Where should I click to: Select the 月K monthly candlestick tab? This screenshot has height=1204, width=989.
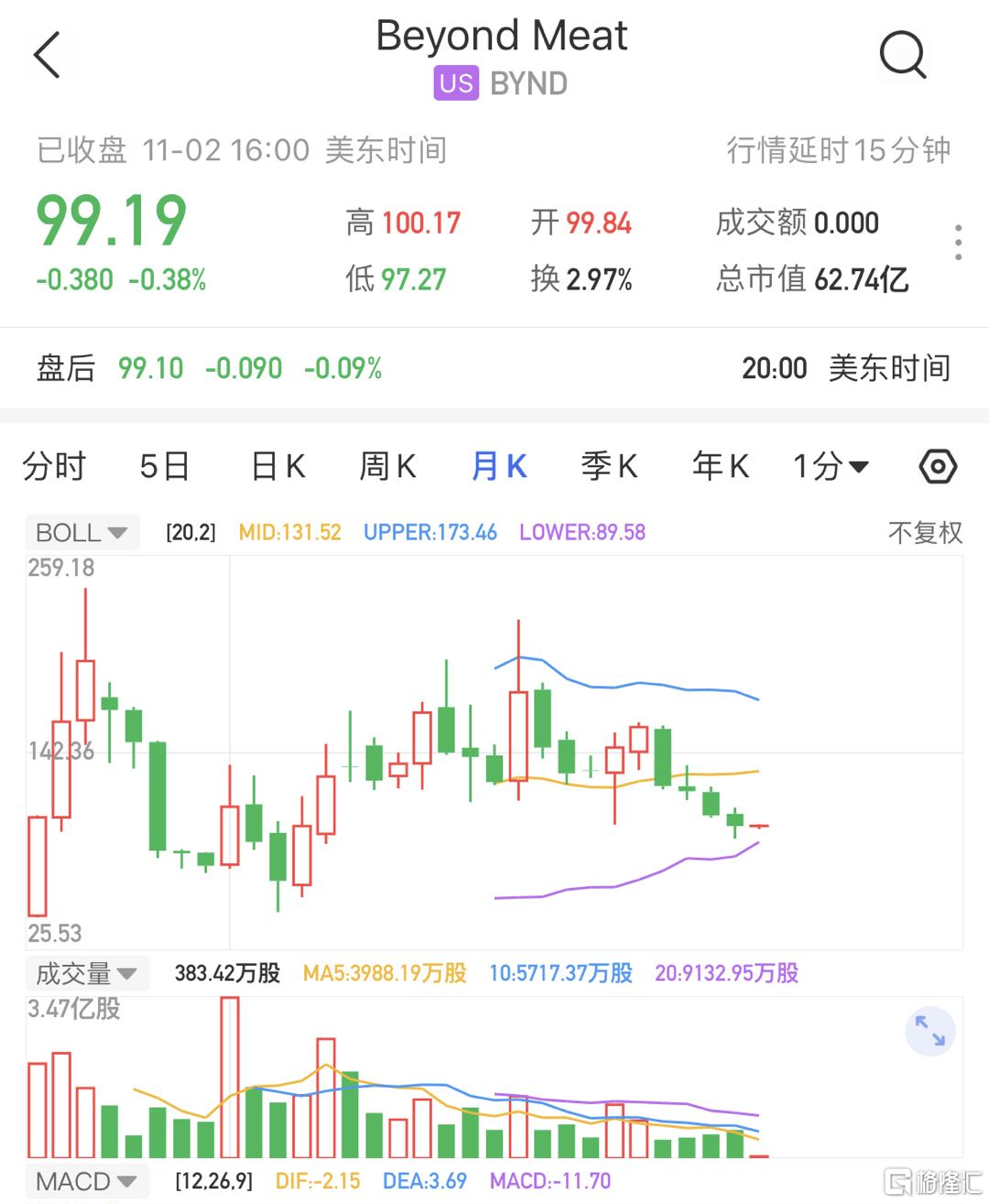pyautogui.click(x=499, y=466)
